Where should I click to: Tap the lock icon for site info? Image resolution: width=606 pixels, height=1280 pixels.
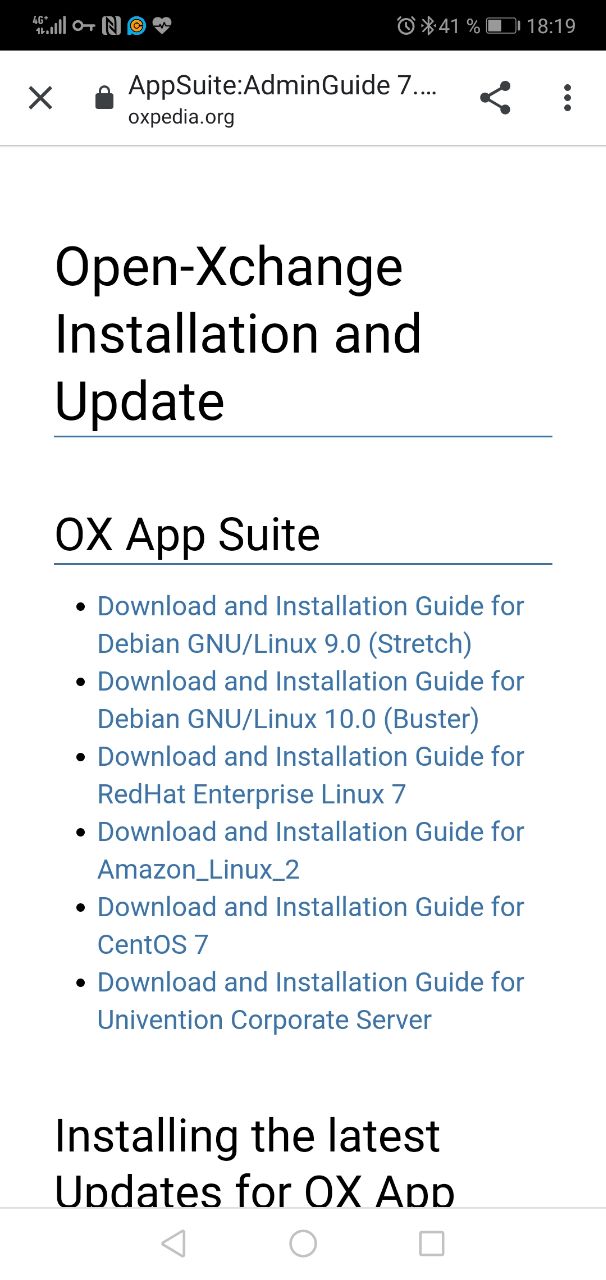click(103, 98)
